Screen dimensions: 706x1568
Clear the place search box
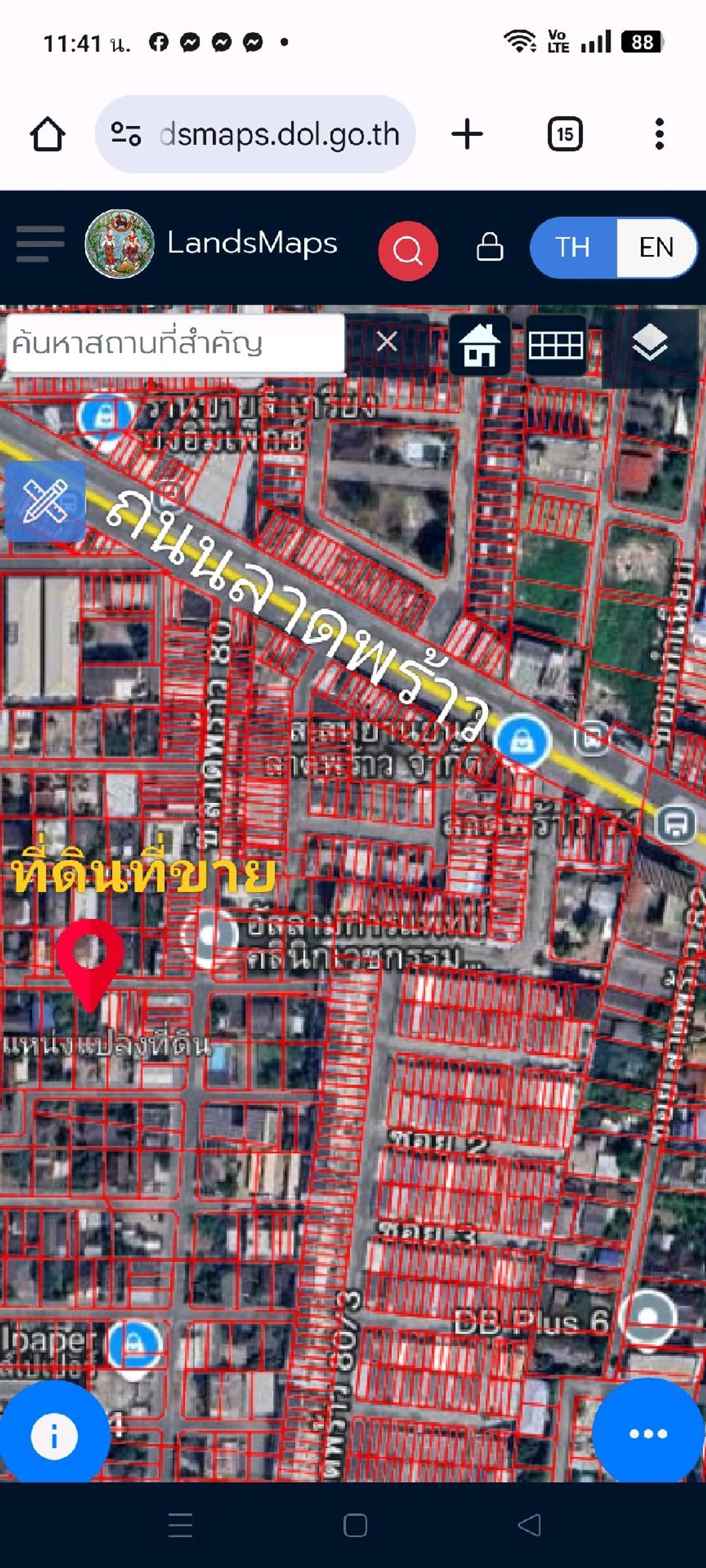[x=387, y=342]
